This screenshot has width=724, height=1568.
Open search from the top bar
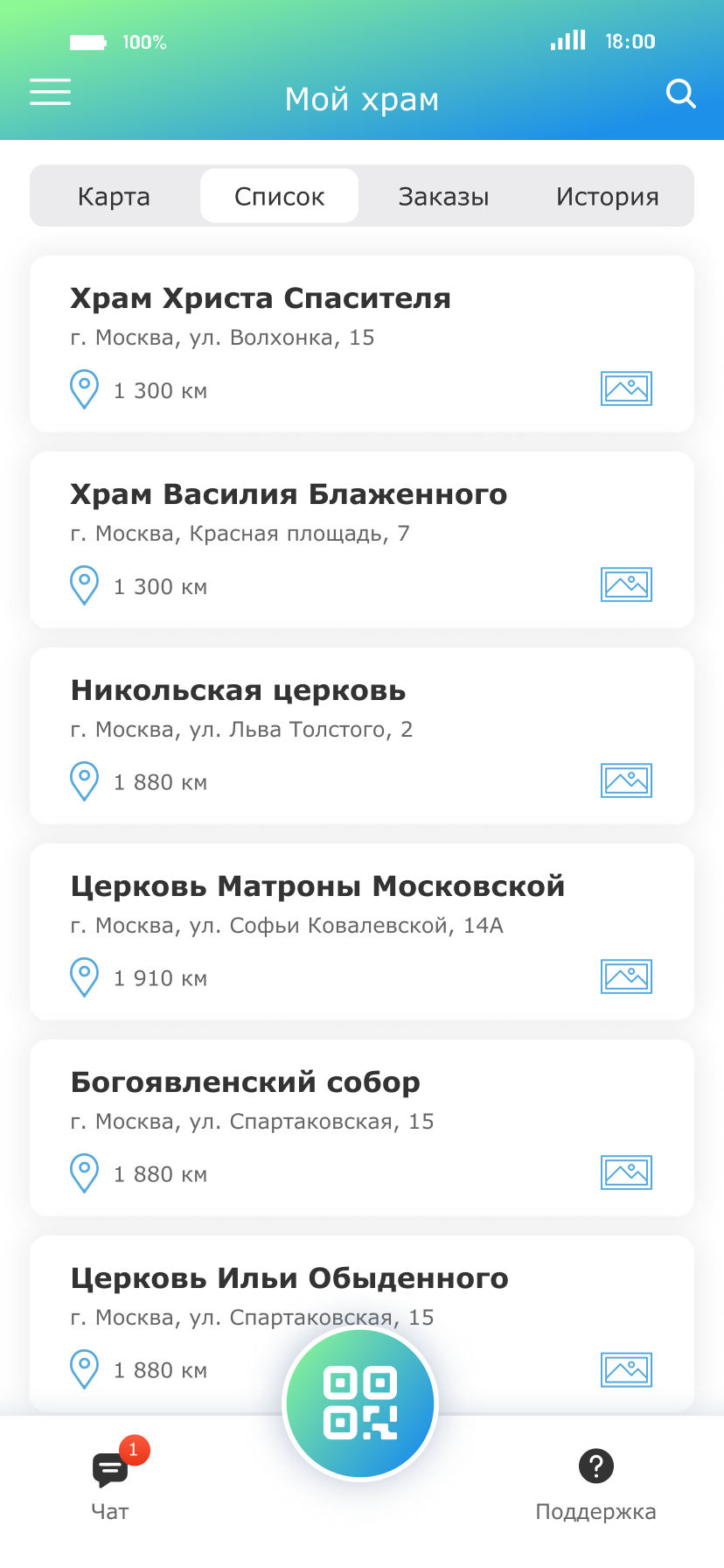click(x=680, y=93)
